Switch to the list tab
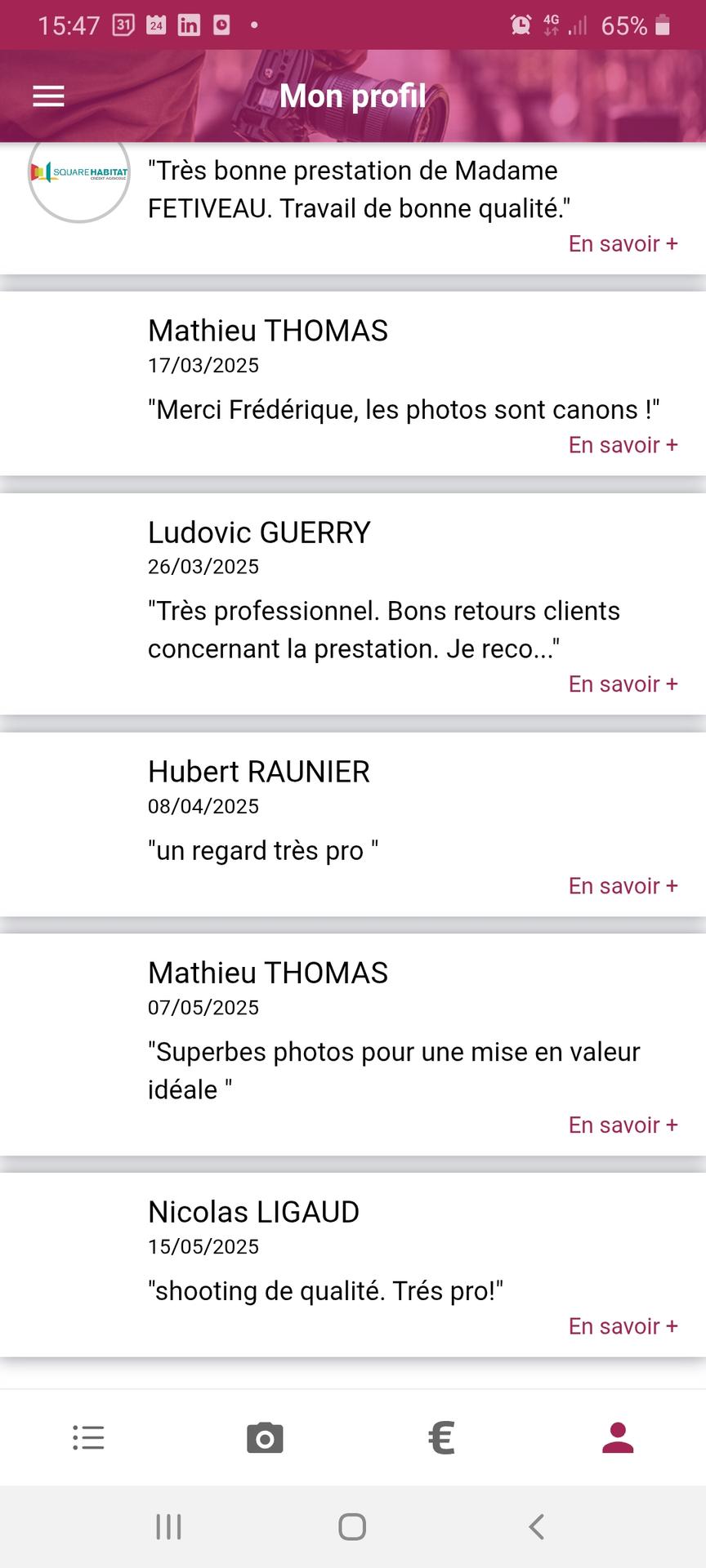706x1568 pixels. 88,1437
